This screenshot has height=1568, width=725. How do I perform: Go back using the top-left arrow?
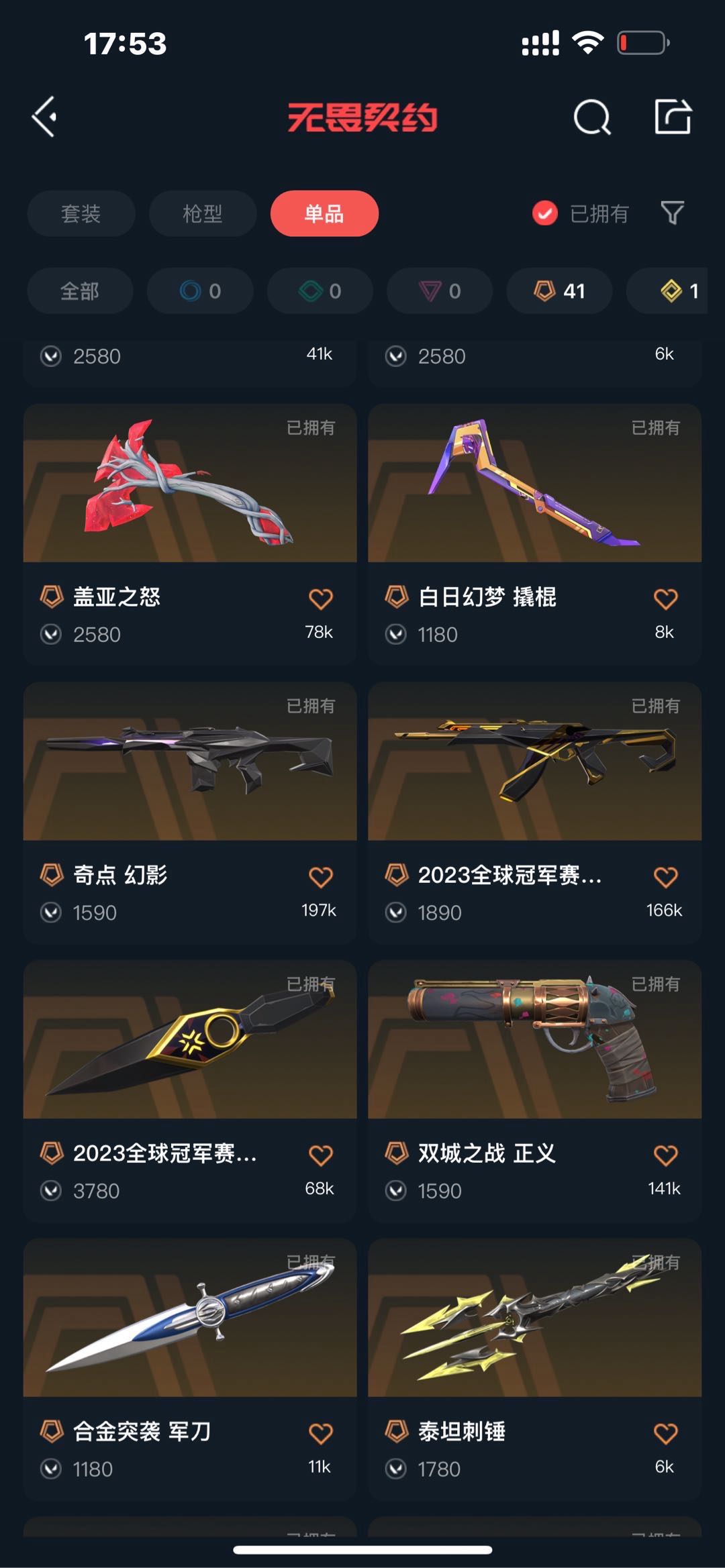[x=45, y=117]
